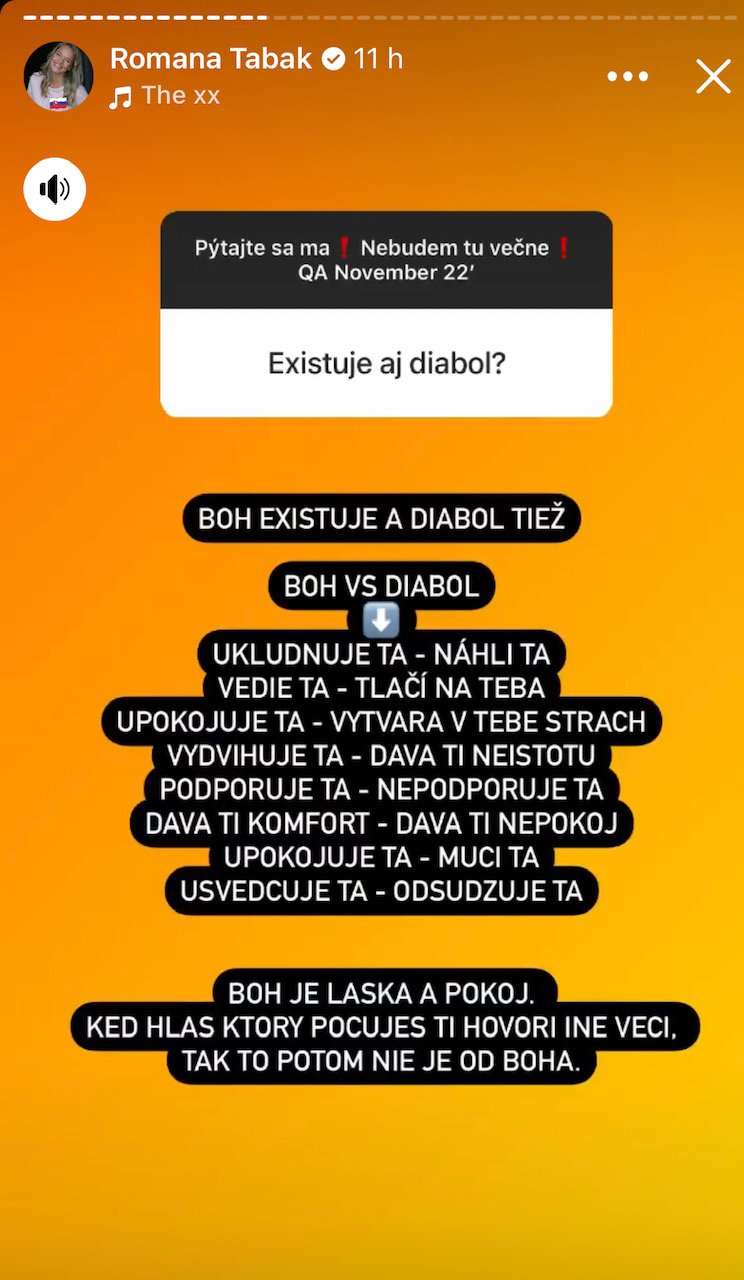Close the story viewer
This screenshot has width=744, height=1280.
coord(713,76)
